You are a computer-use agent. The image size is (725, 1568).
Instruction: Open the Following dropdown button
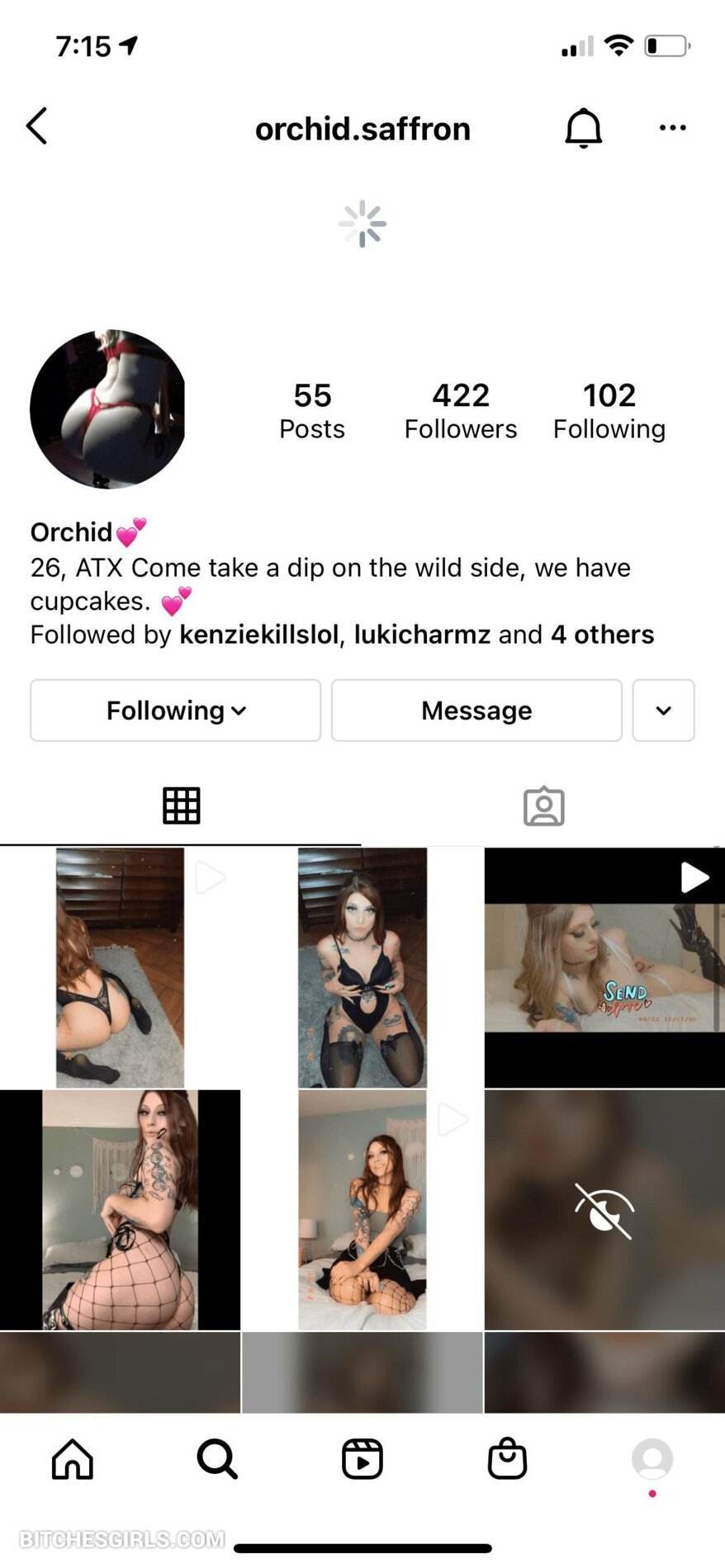click(176, 711)
